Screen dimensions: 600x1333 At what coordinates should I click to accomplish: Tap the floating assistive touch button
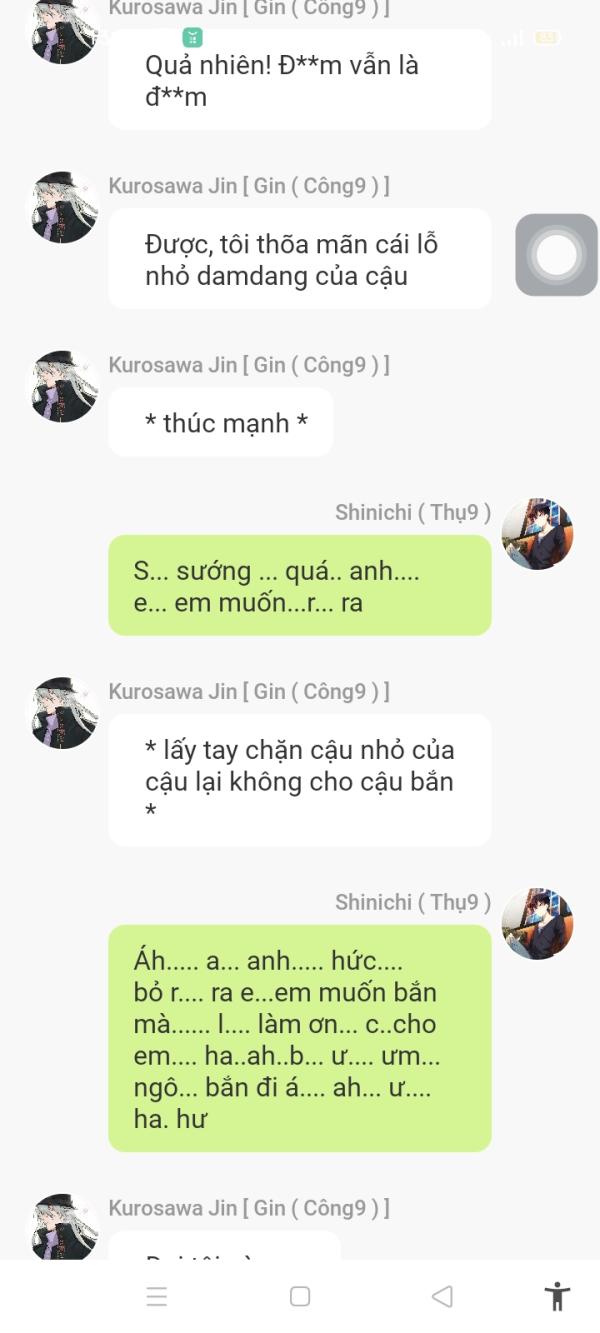(556, 255)
